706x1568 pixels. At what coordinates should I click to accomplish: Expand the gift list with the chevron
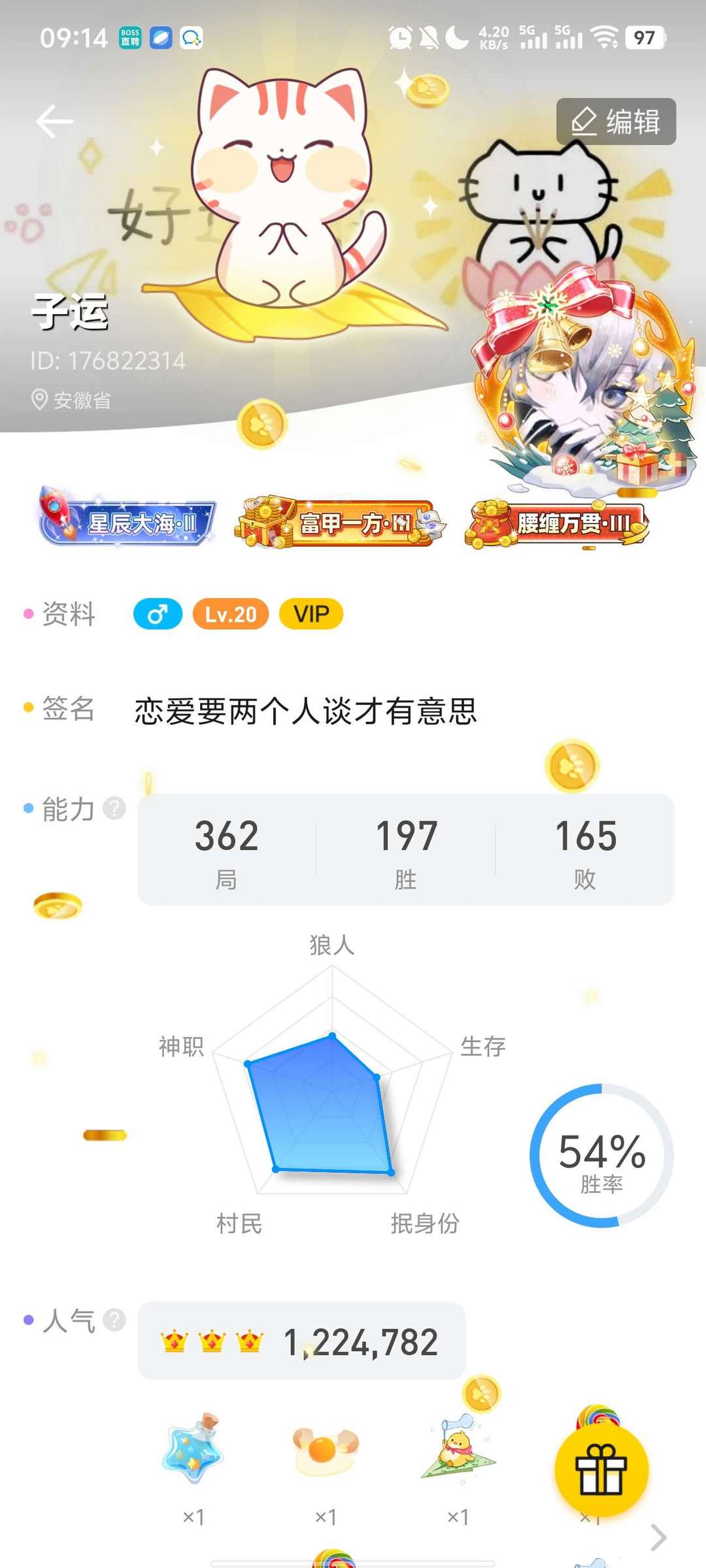point(658,1537)
